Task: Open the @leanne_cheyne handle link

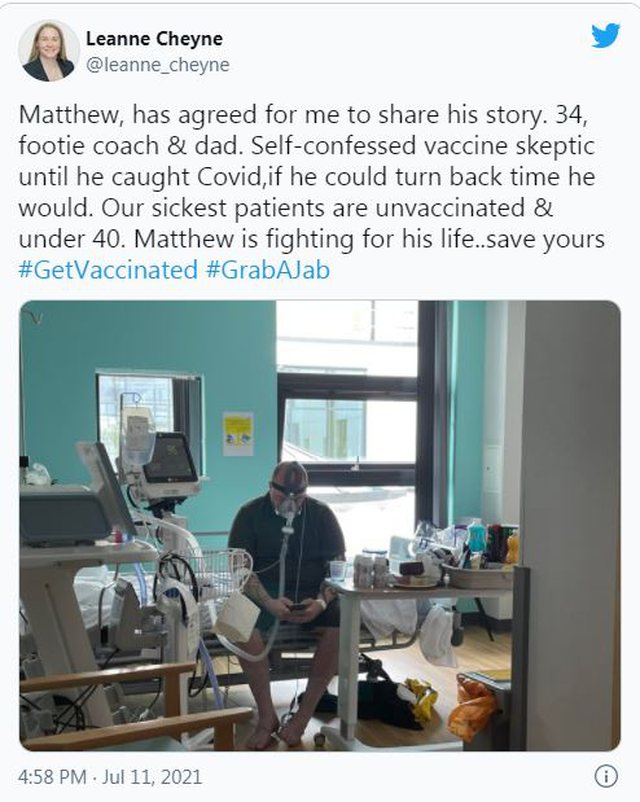Action: click(x=157, y=65)
